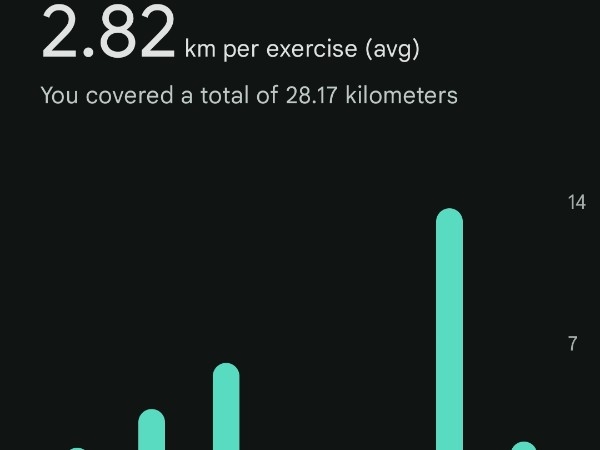Select the tallest bar in the distance chart
Screen dimensions: 600x450
click(450, 330)
